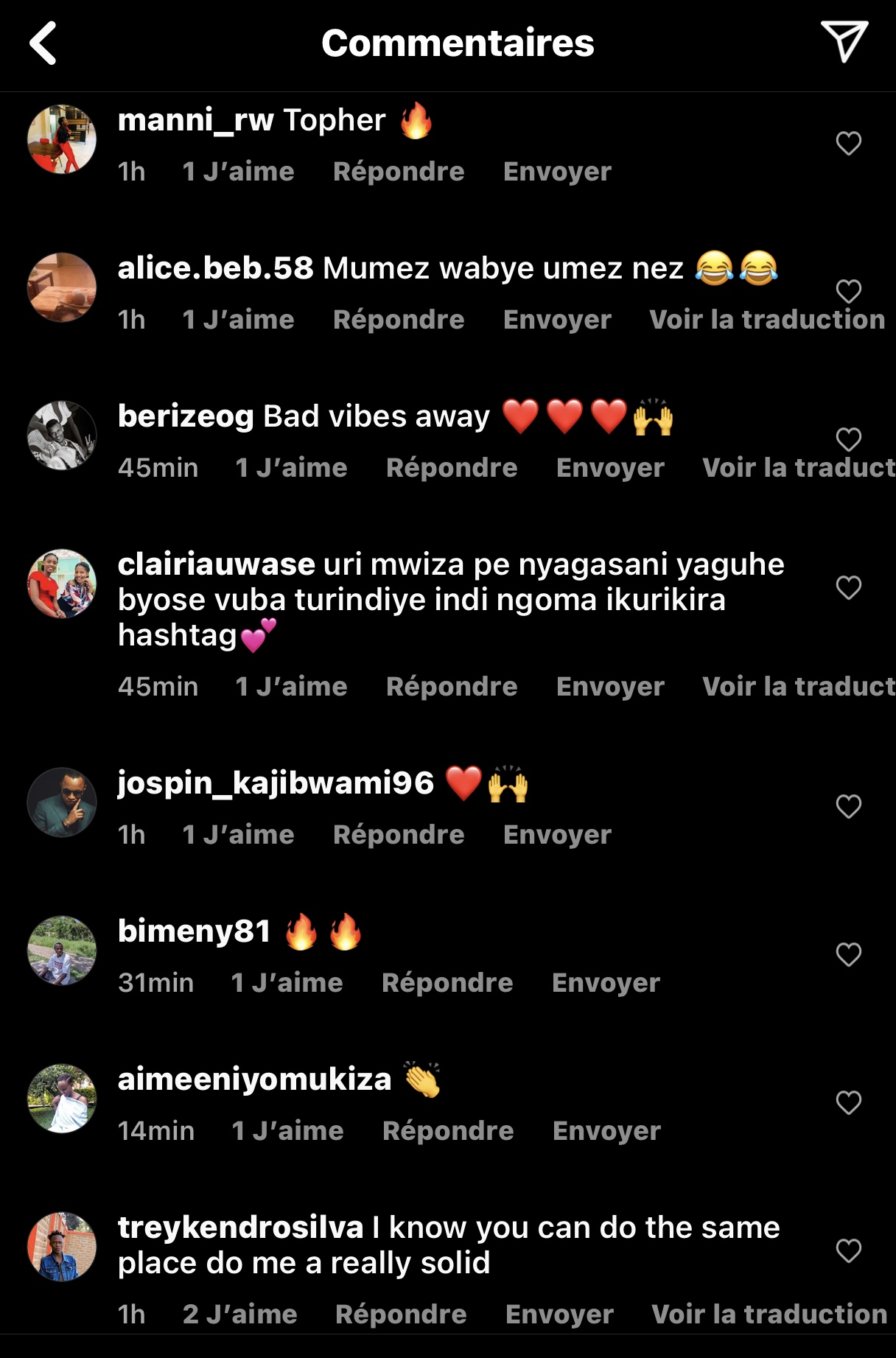The height and width of the screenshot is (1358, 896).
Task: Open clairiauwase's profile picture
Action: tap(62, 584)
